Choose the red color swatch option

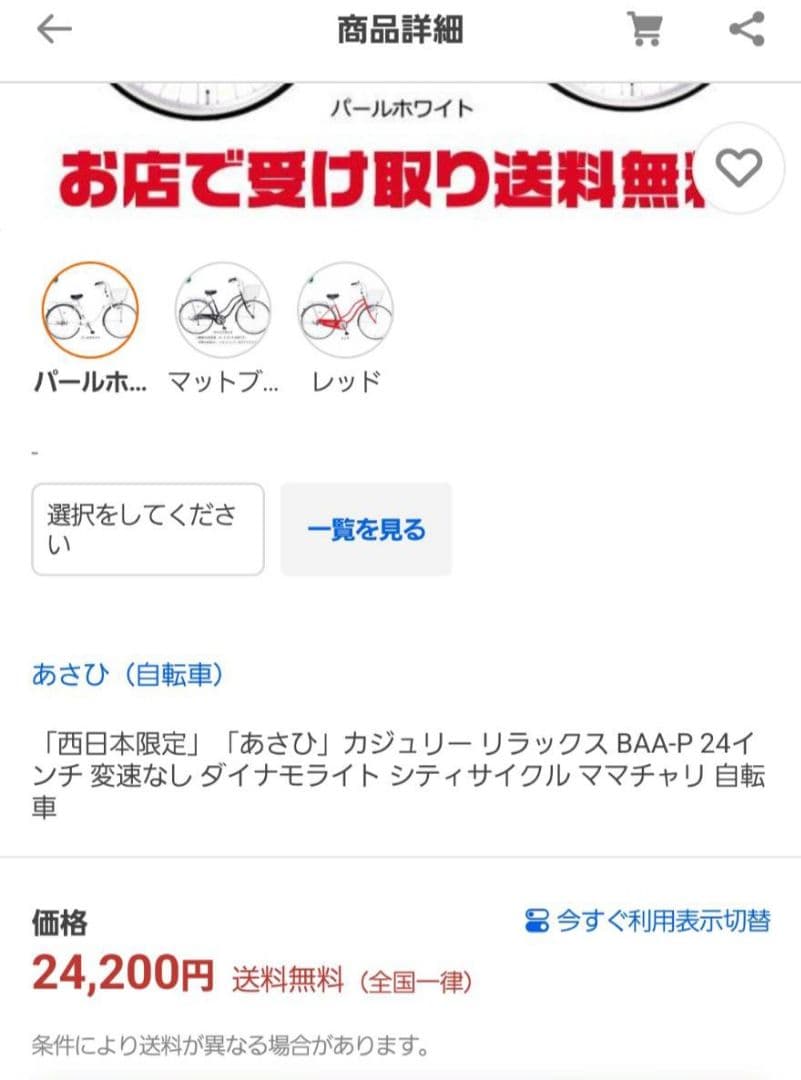coord(345,312)
